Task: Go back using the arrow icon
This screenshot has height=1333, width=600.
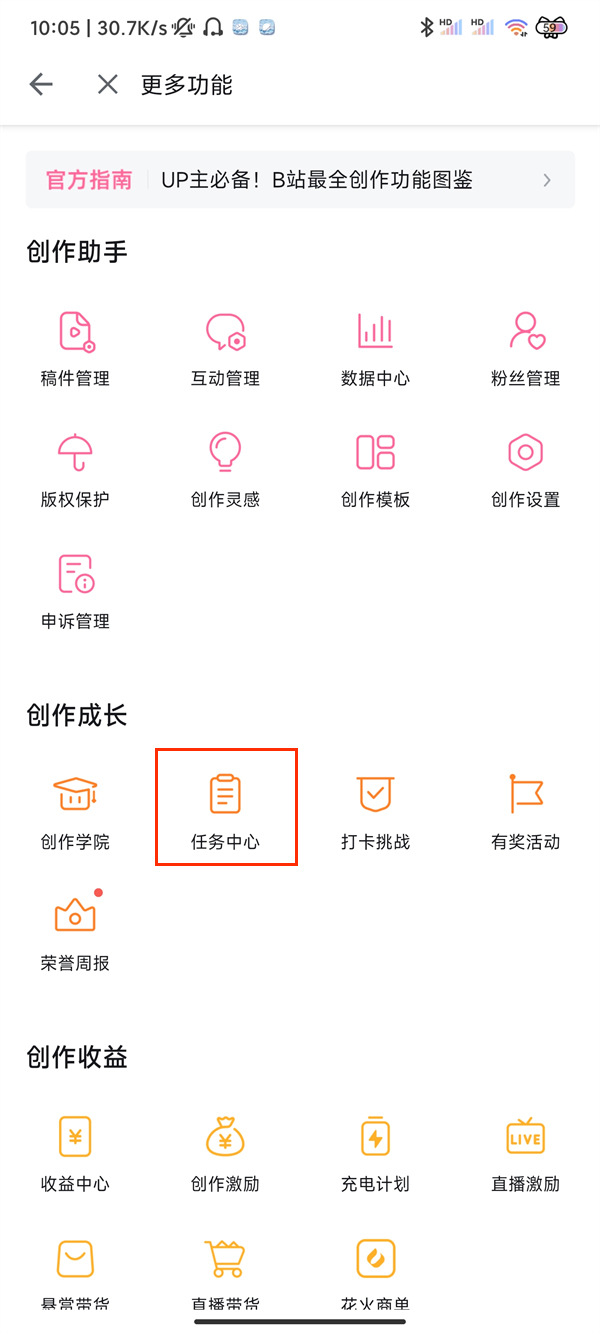Action: click(x=41, y=85)
